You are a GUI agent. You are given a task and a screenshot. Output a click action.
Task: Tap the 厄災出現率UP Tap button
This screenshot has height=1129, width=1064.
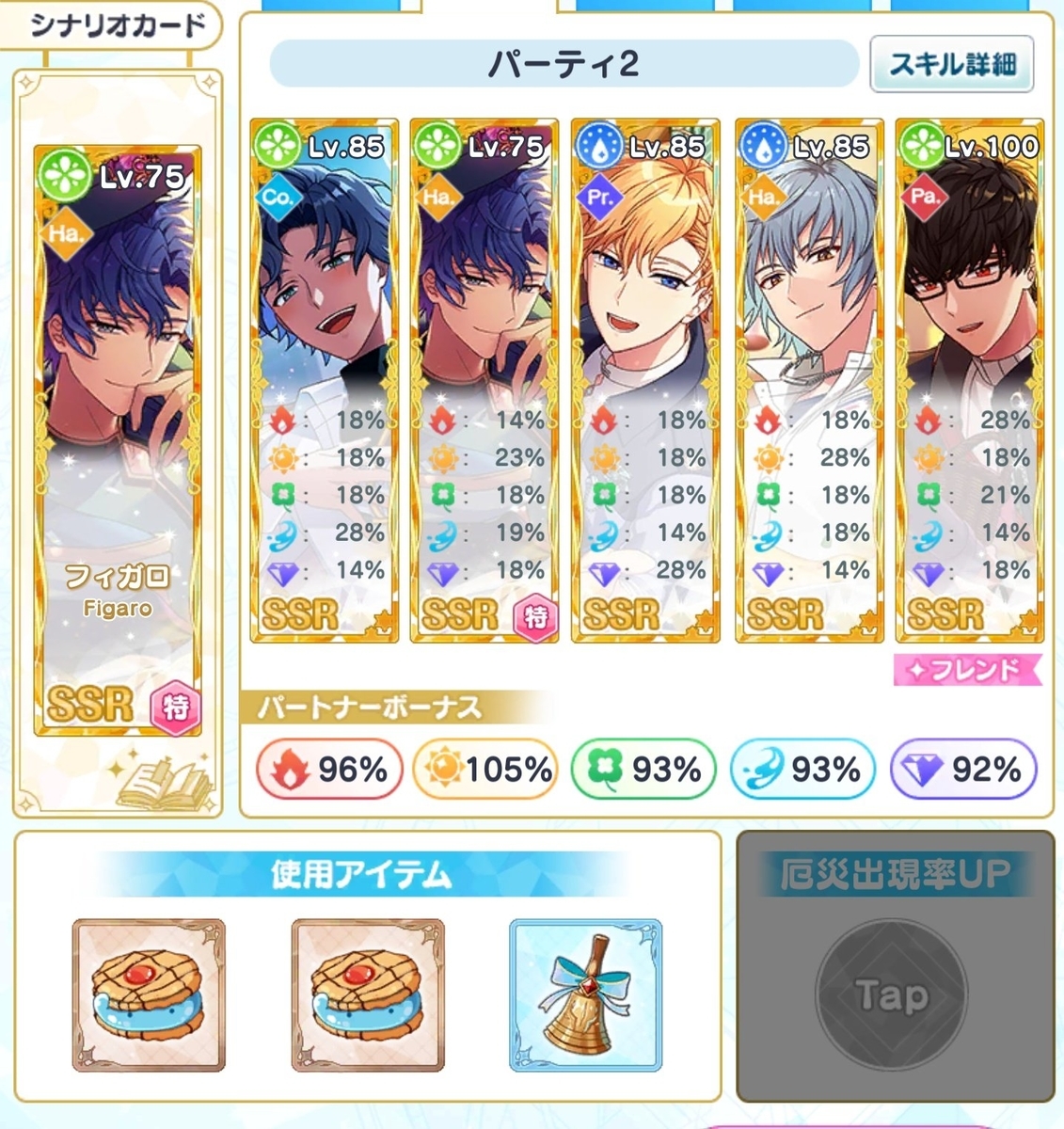point(891,995)
